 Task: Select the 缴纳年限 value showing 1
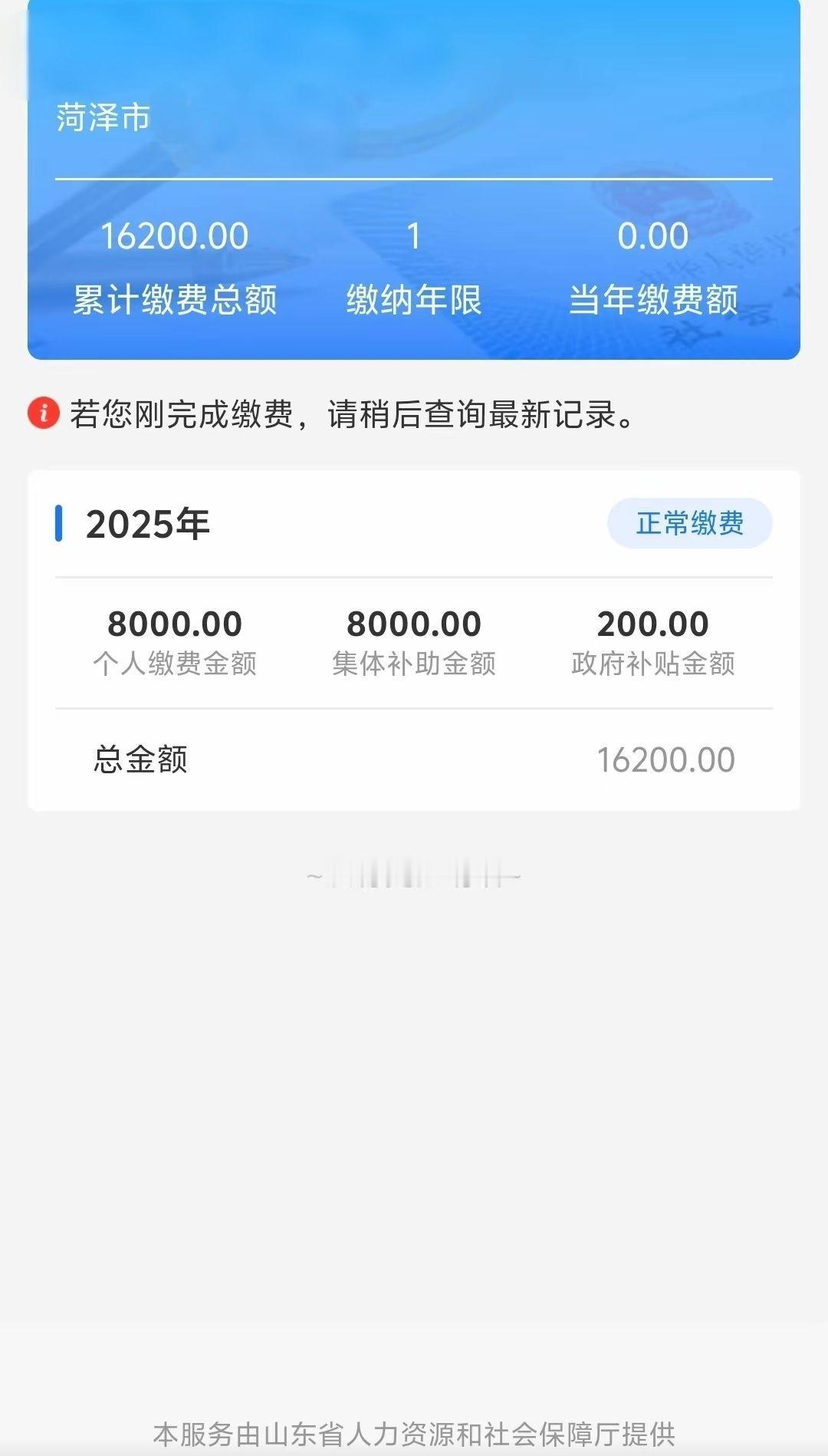(415, 236)
